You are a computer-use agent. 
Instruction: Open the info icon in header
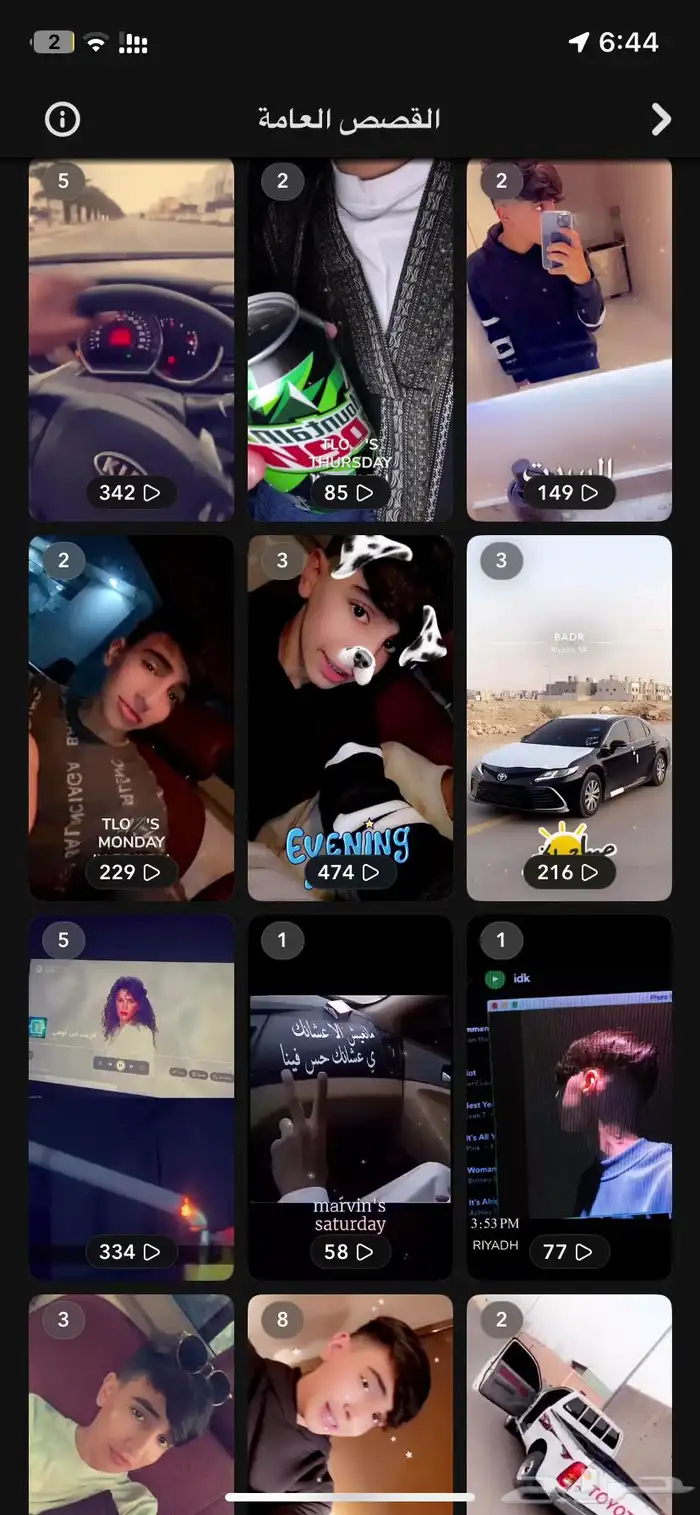[62, 120]
